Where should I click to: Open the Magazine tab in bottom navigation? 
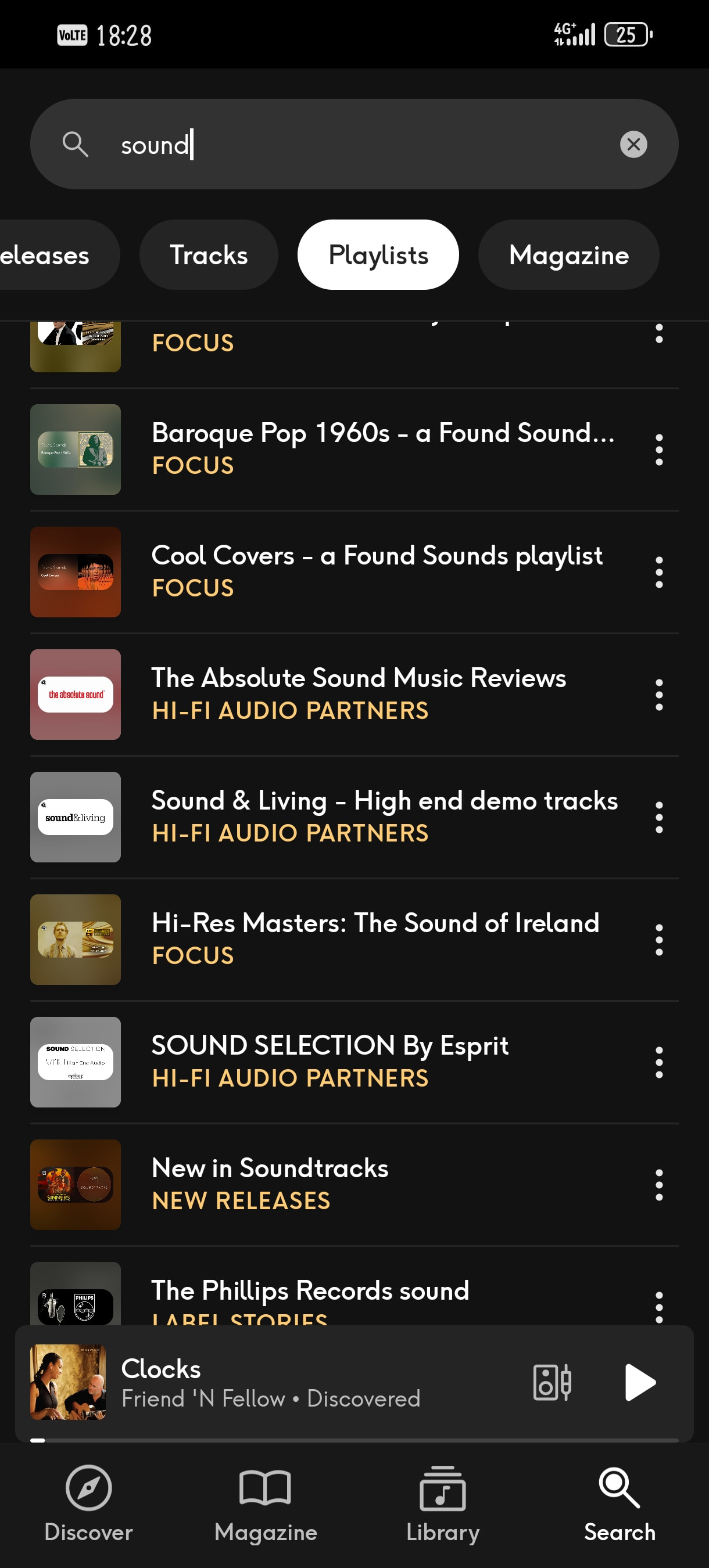tap(266, 1502)
